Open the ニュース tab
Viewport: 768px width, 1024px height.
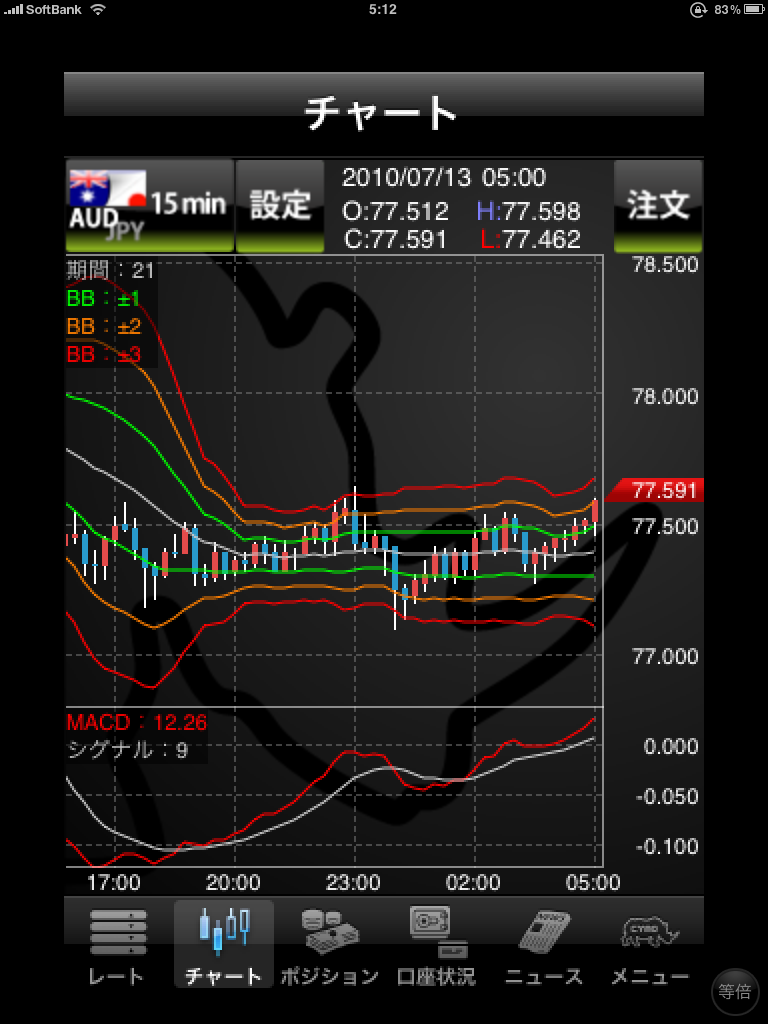(x=543, y=945)
